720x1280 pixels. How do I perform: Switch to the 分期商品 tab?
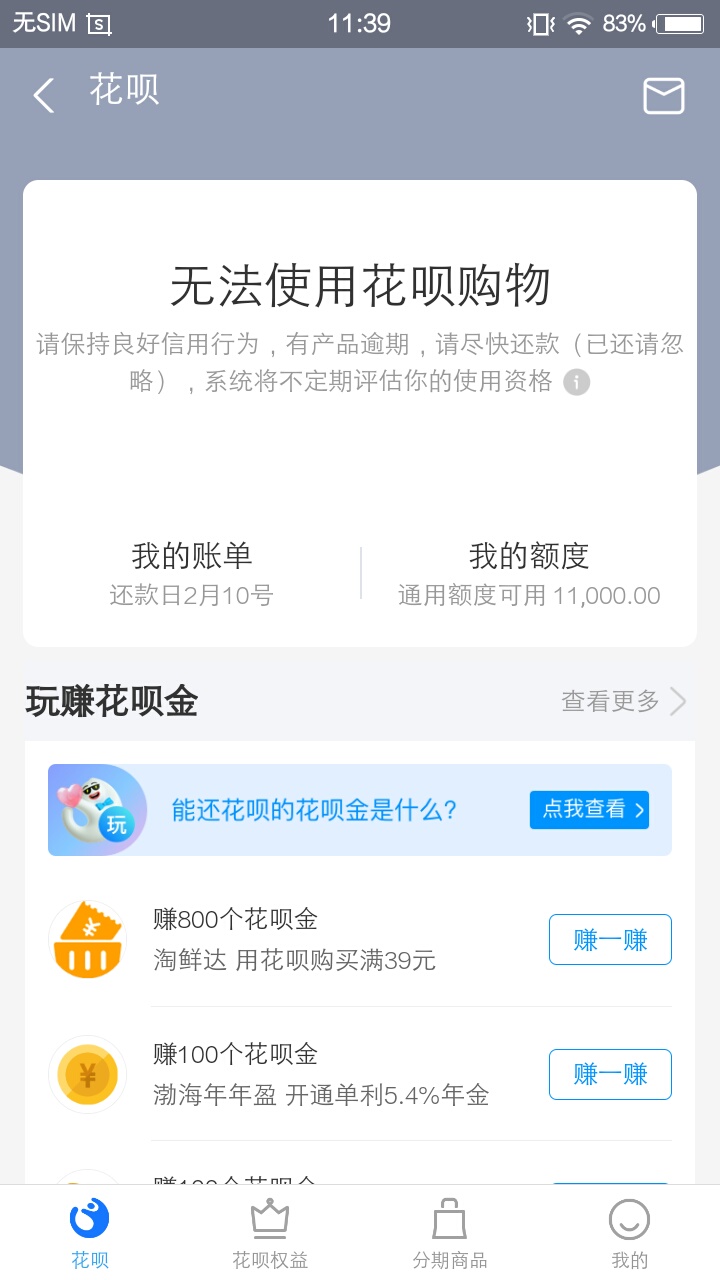point(450,1234)
